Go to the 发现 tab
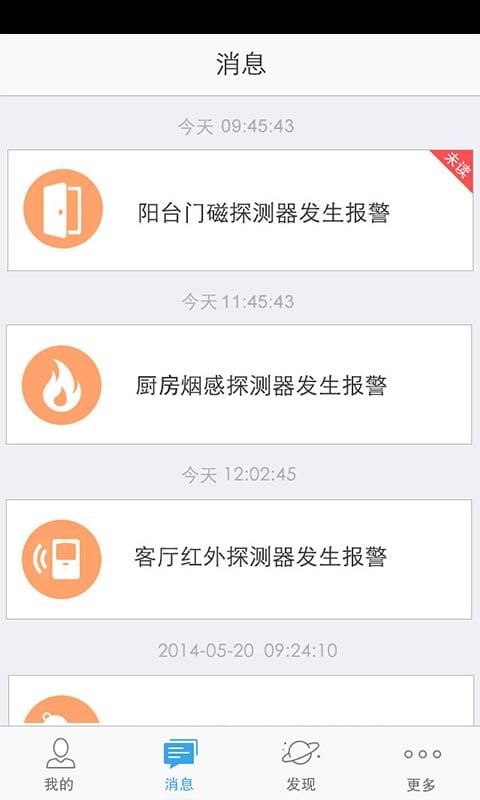The height and width of the screenshot is (800, 480). 300,764
